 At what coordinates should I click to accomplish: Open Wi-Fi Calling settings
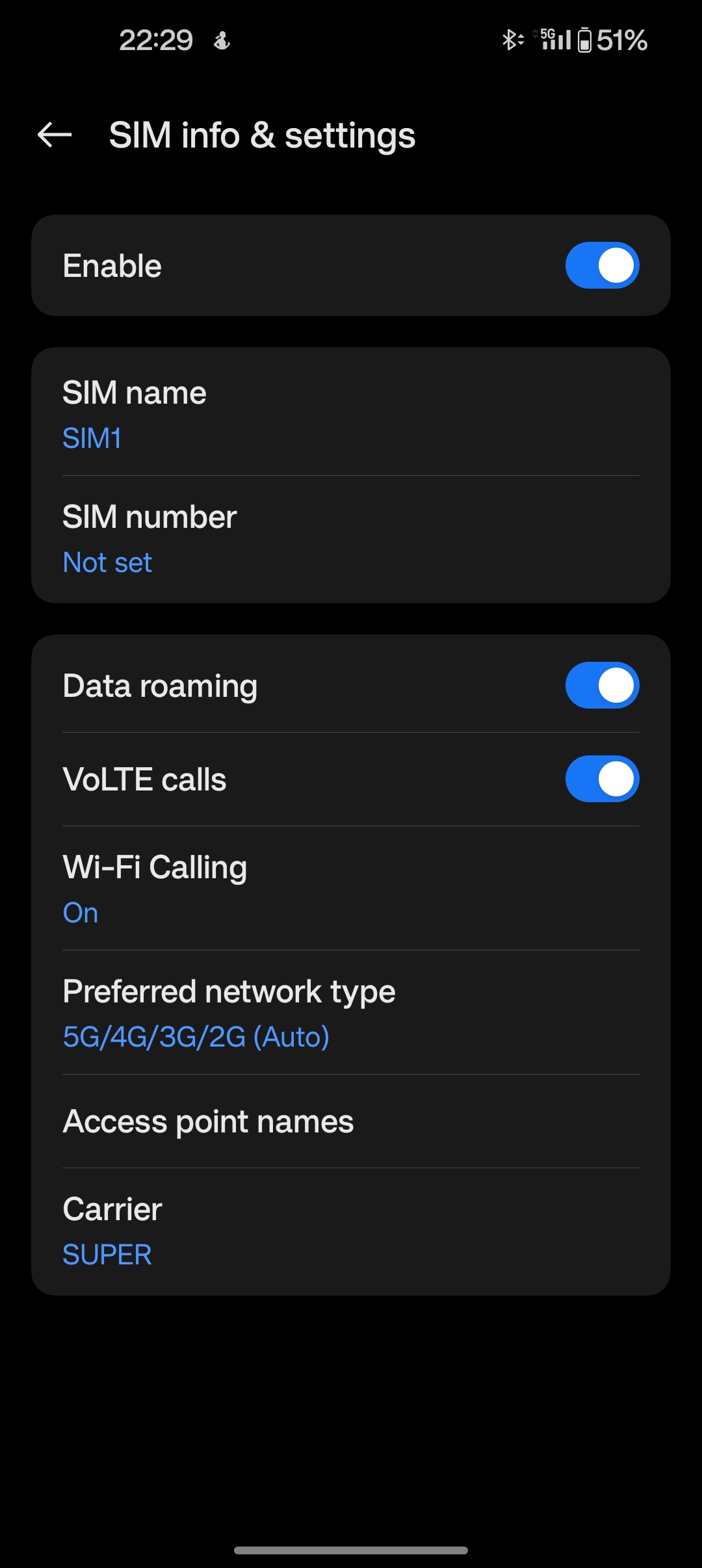[351, 889]
